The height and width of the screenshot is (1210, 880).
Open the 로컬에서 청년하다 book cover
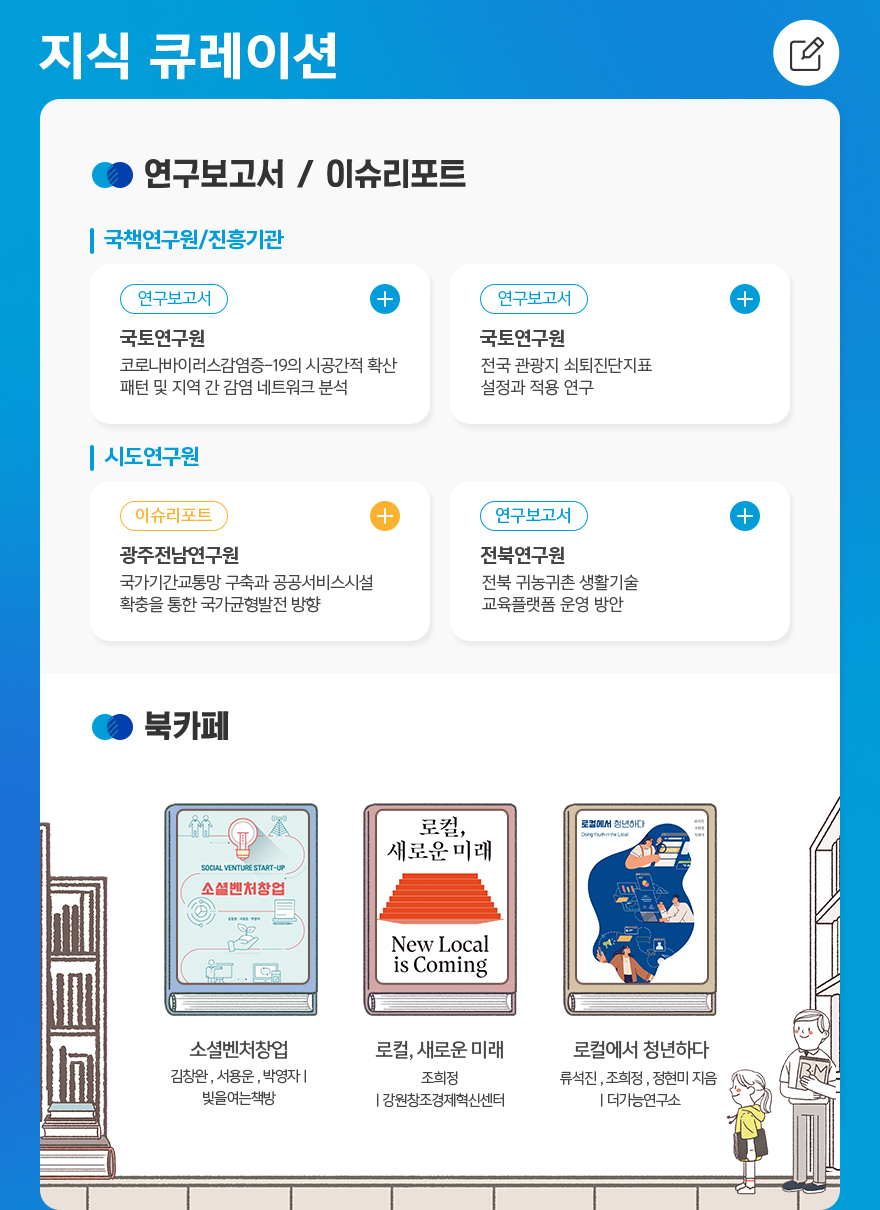tap(640, 907)
